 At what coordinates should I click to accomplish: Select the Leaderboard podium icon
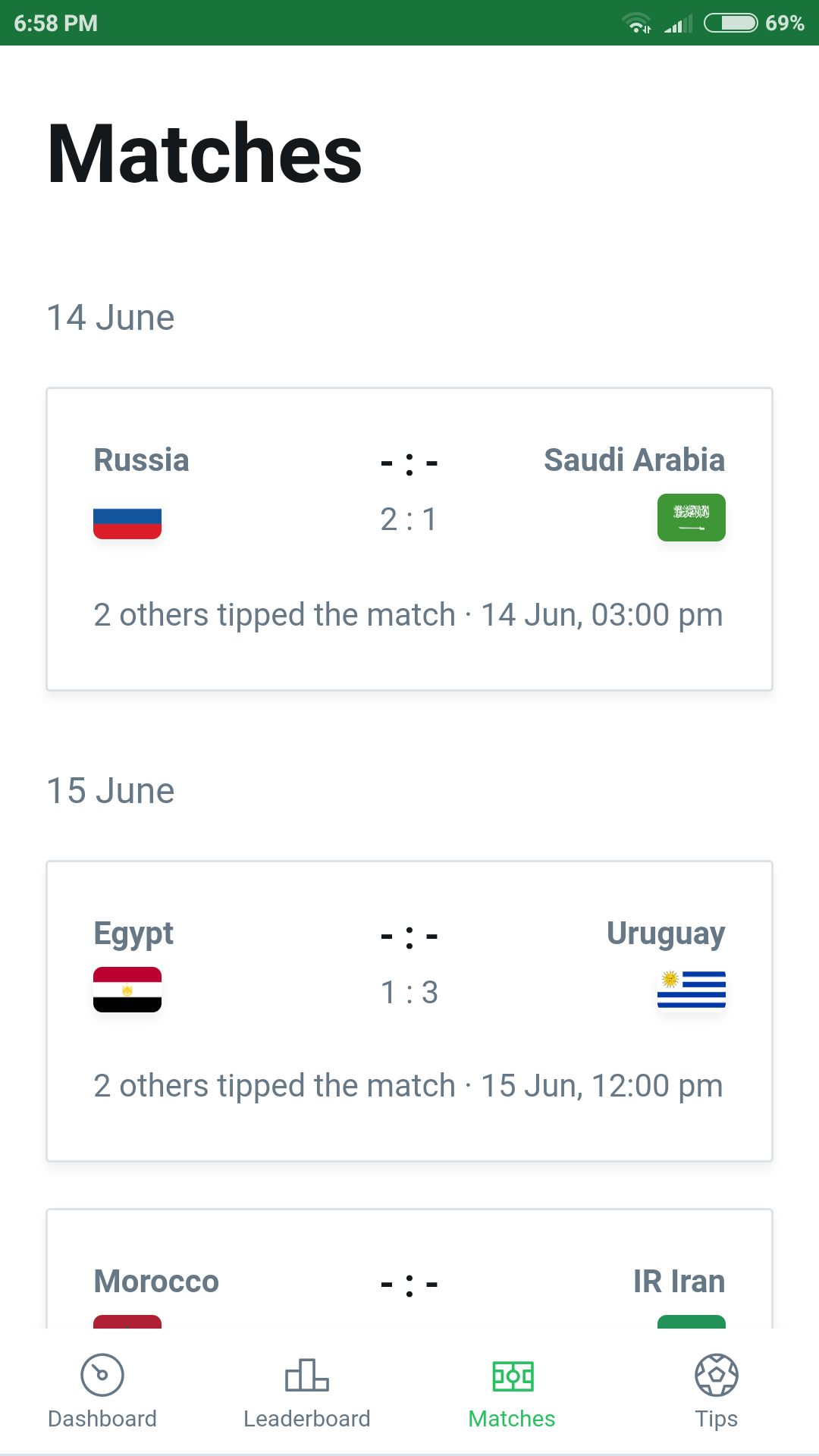pos(306,1374)
